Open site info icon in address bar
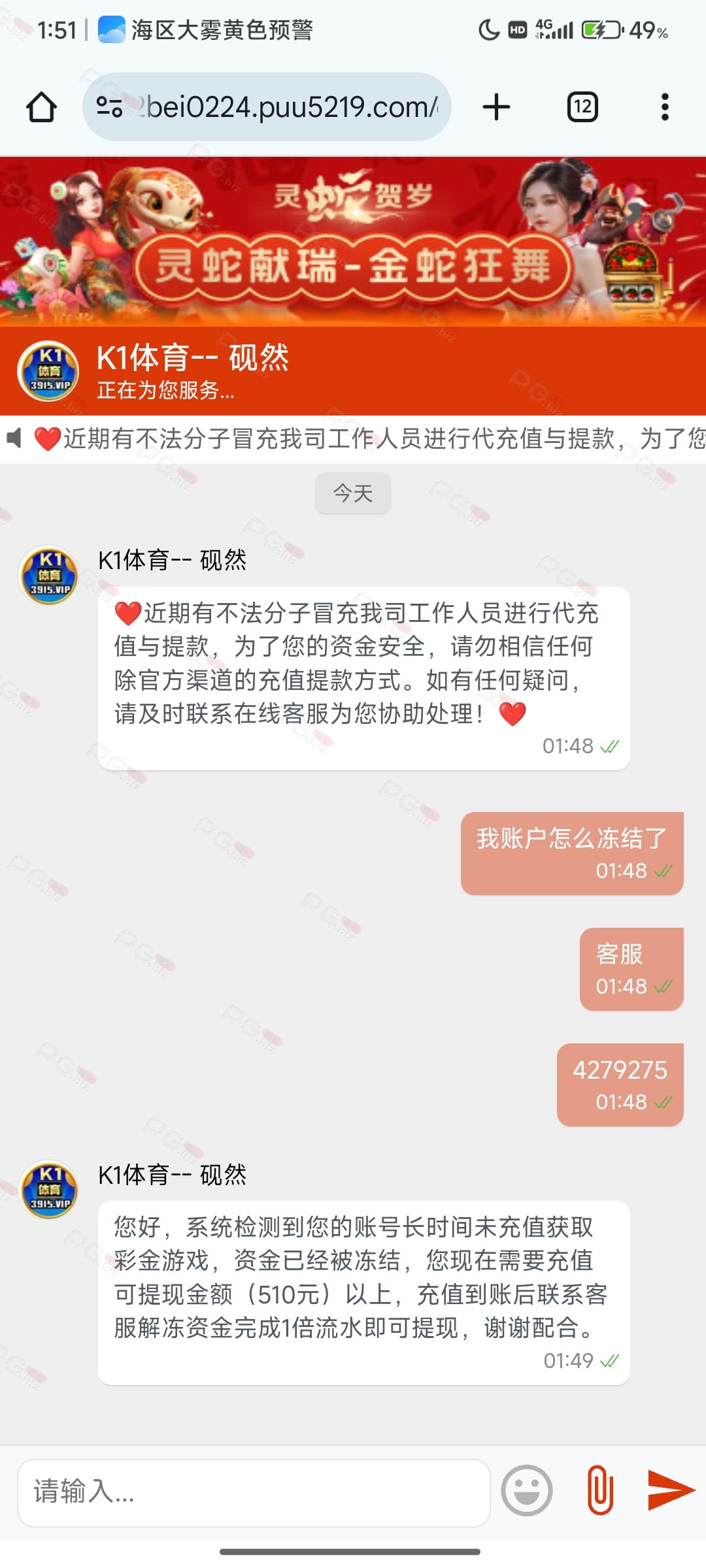The image size is (706, 1568). pos(109,106)
